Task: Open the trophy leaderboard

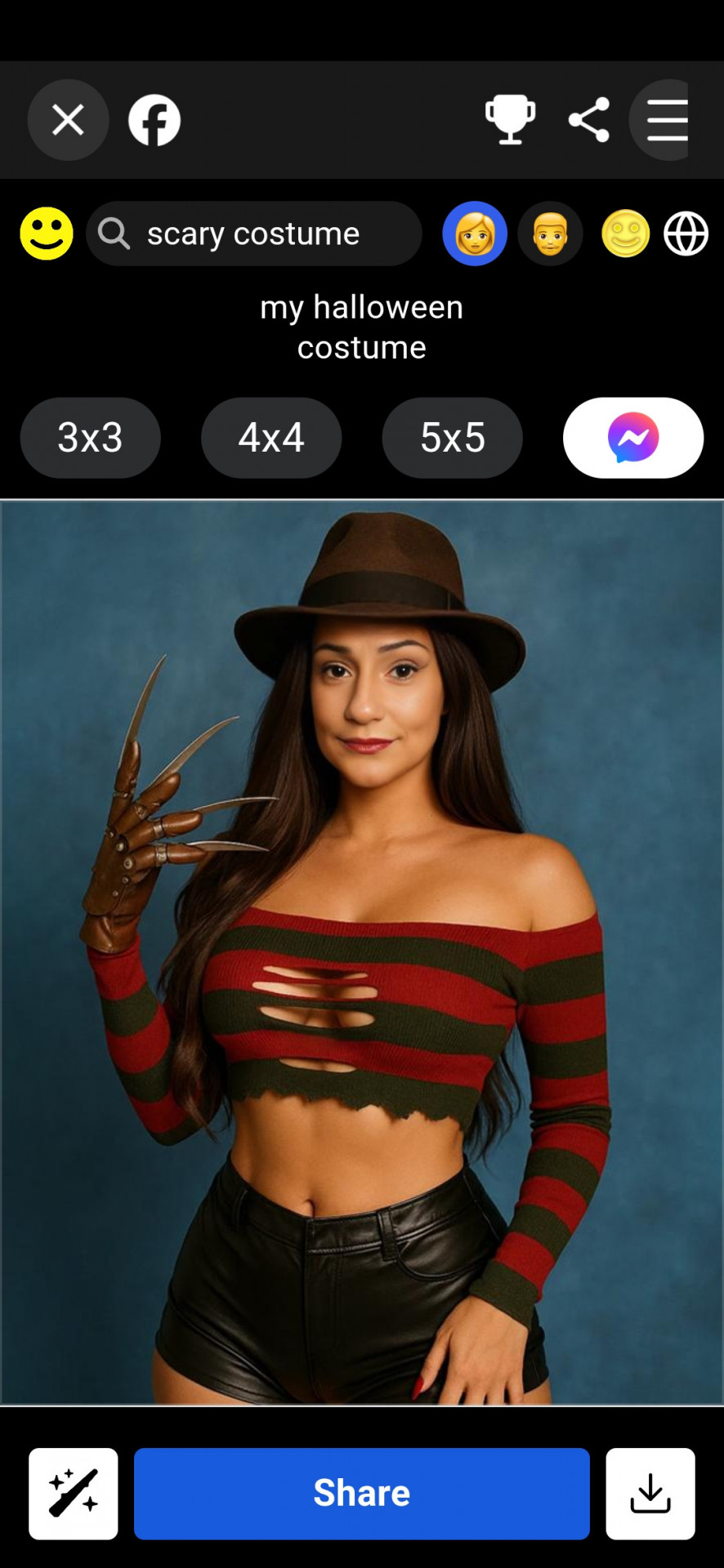Action: 511,120
